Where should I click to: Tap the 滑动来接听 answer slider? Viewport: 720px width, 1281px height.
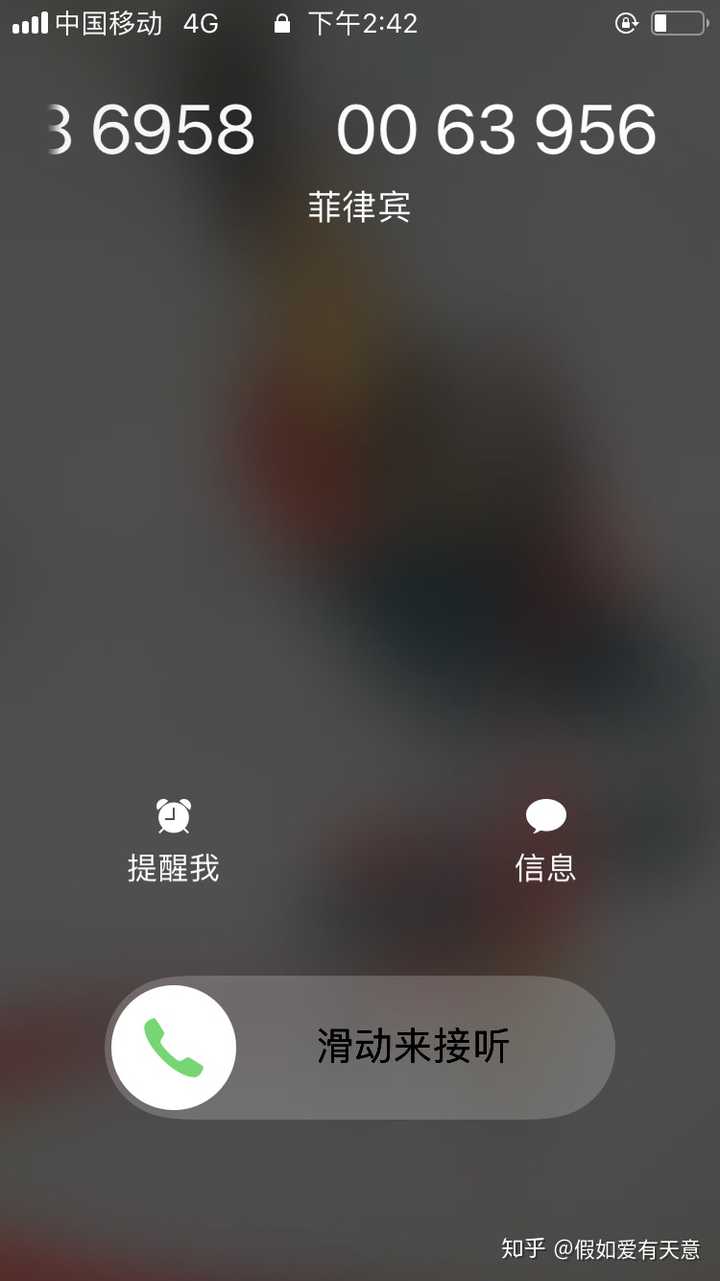tap(414, 1046)
